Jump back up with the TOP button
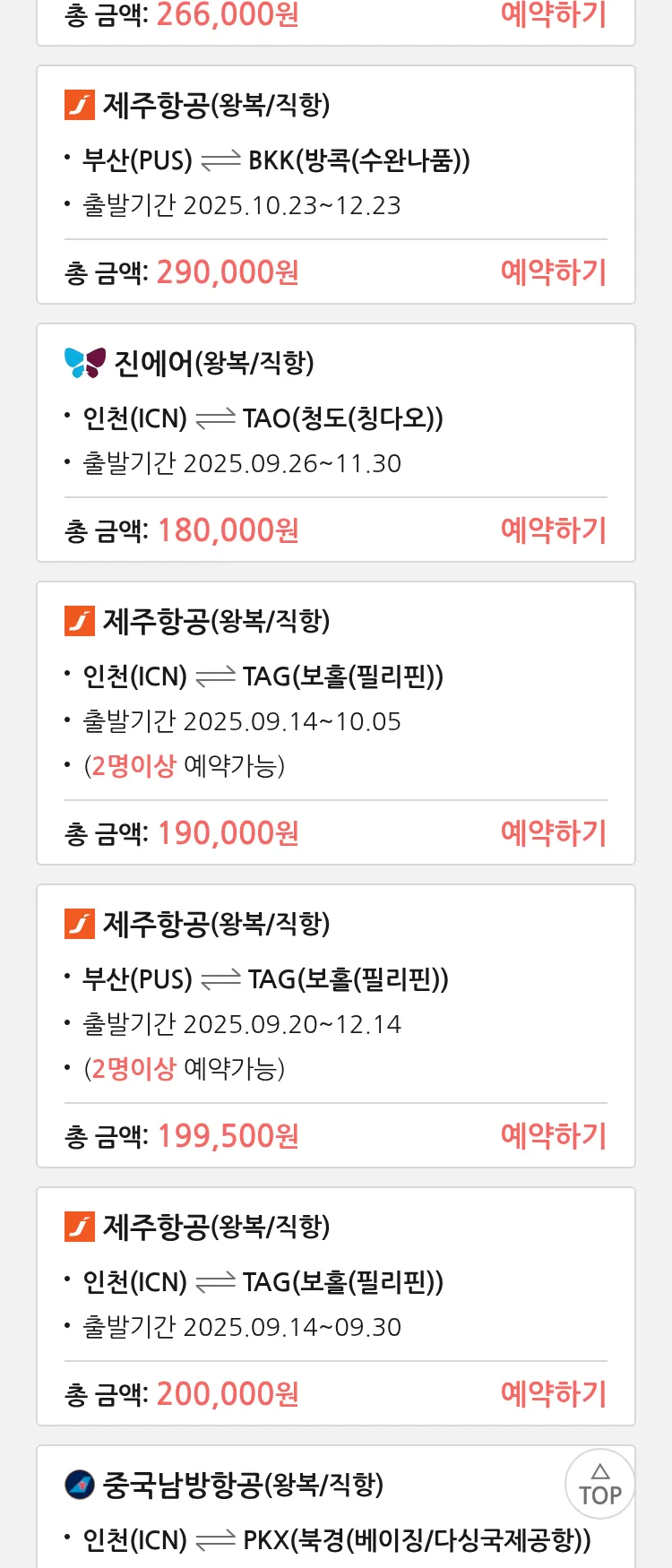Image resolution: width=672 pixels, height=1568 pixels. click(599, 1484)
